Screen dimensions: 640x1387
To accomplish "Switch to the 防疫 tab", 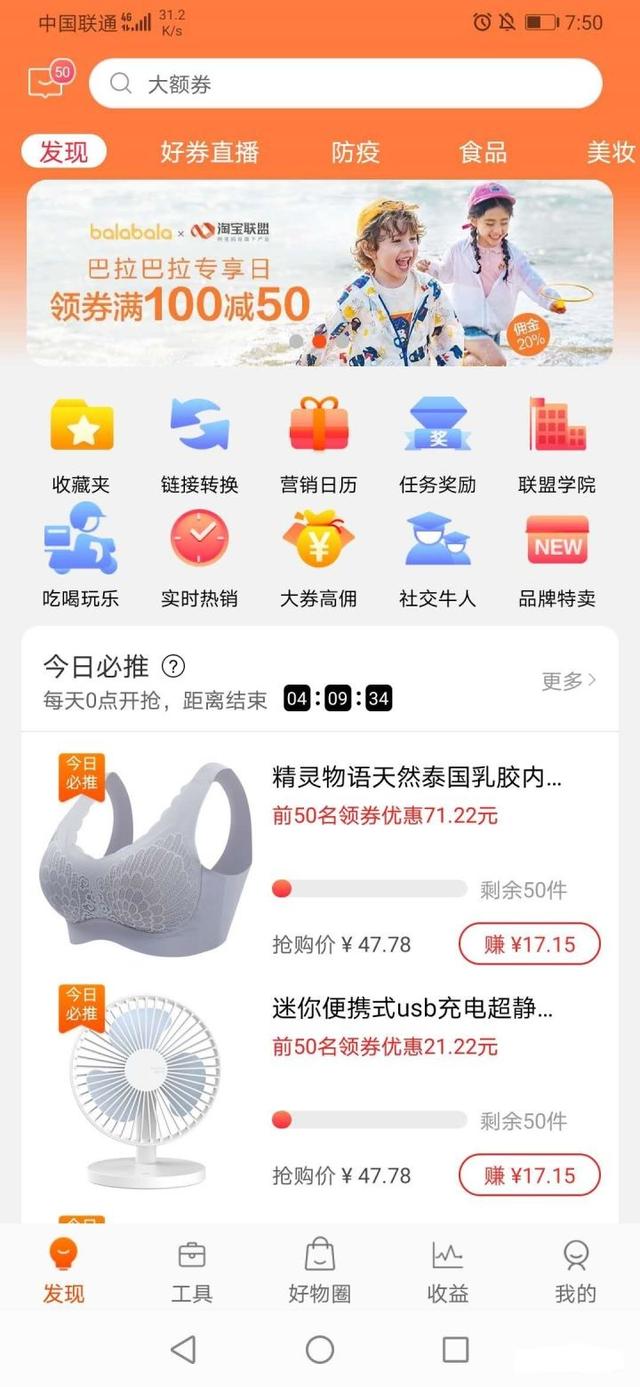I will (356, 152).
